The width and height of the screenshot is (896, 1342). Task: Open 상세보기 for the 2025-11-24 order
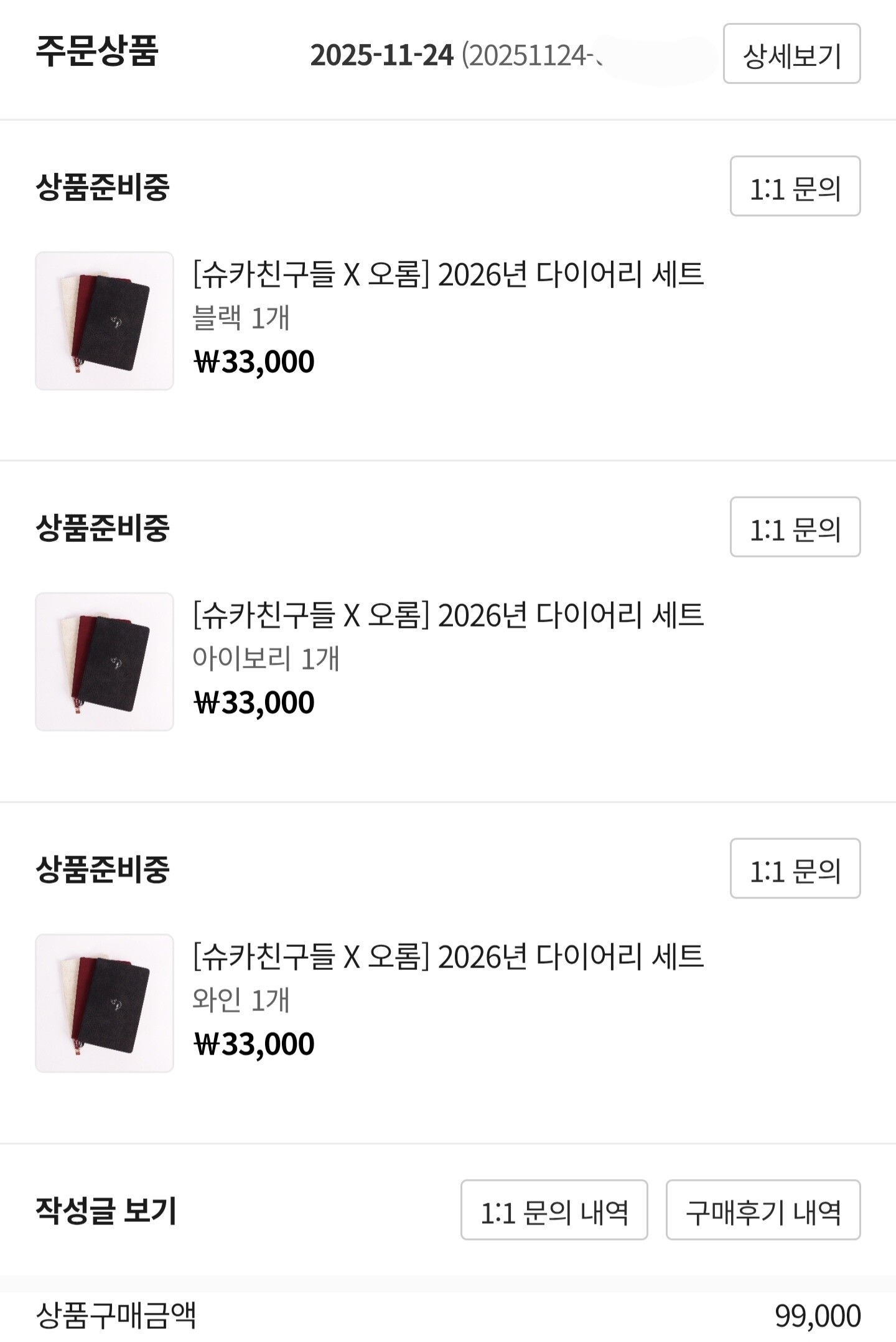(x=791, y=54)
